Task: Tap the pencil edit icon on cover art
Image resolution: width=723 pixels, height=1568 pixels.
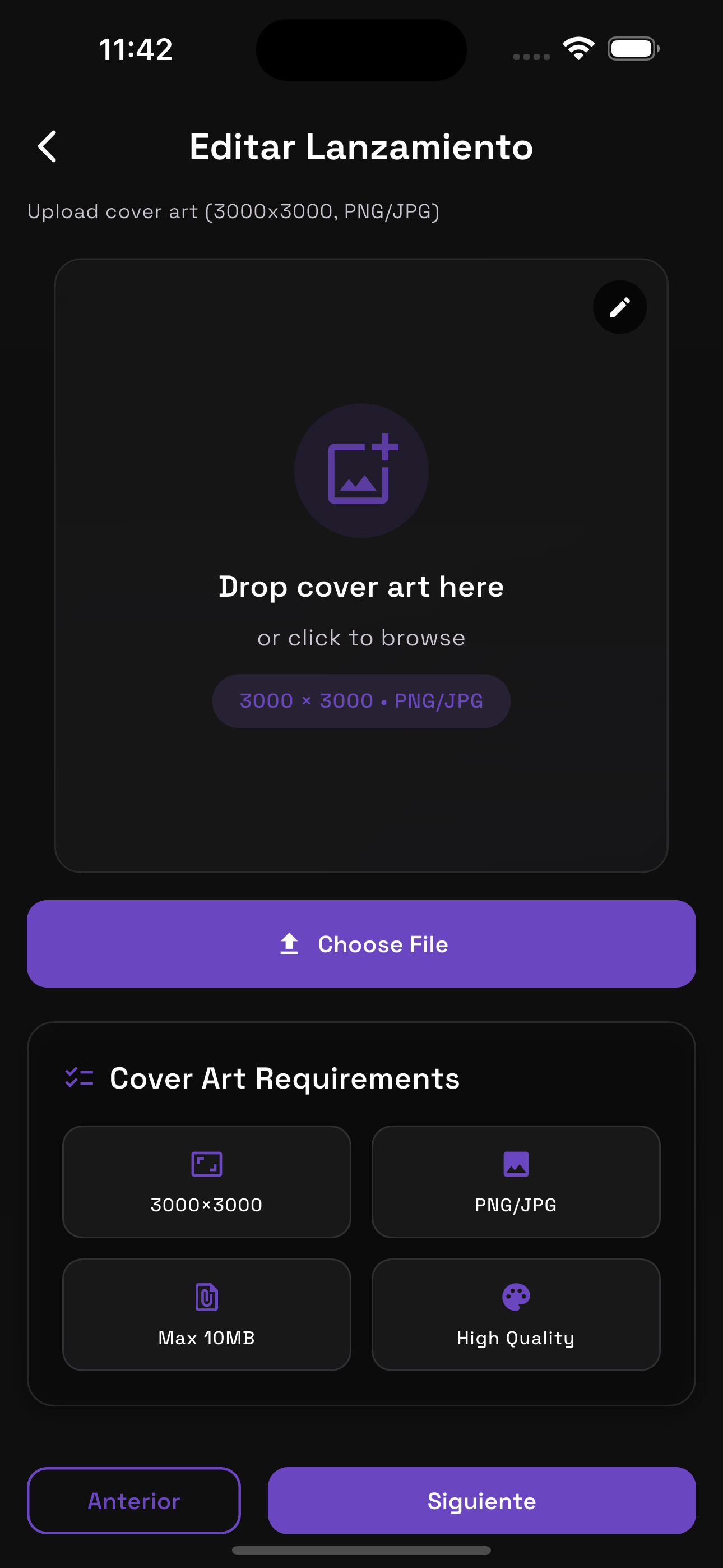Action: (619, 307)
